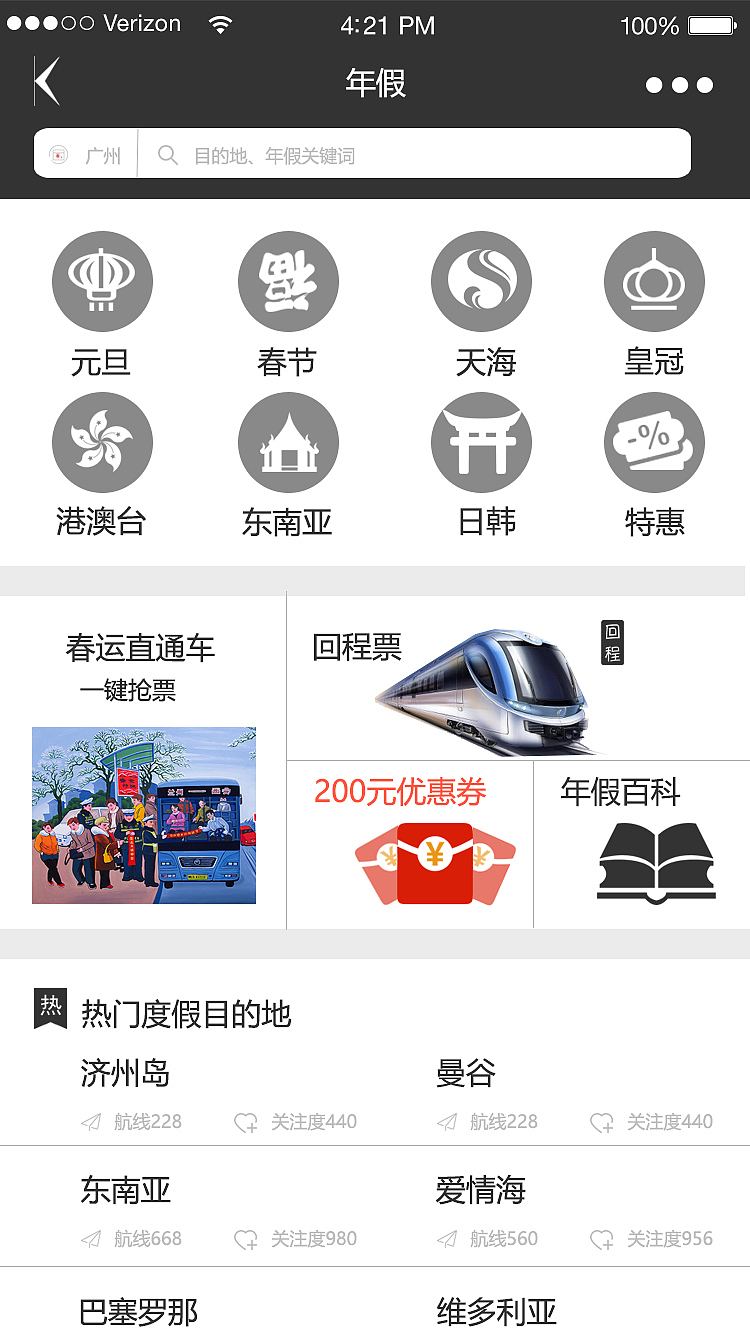Tap the 春节 calligraphy icon
Viewport: 750px width, 1334px height.
[x=288, y=281]
